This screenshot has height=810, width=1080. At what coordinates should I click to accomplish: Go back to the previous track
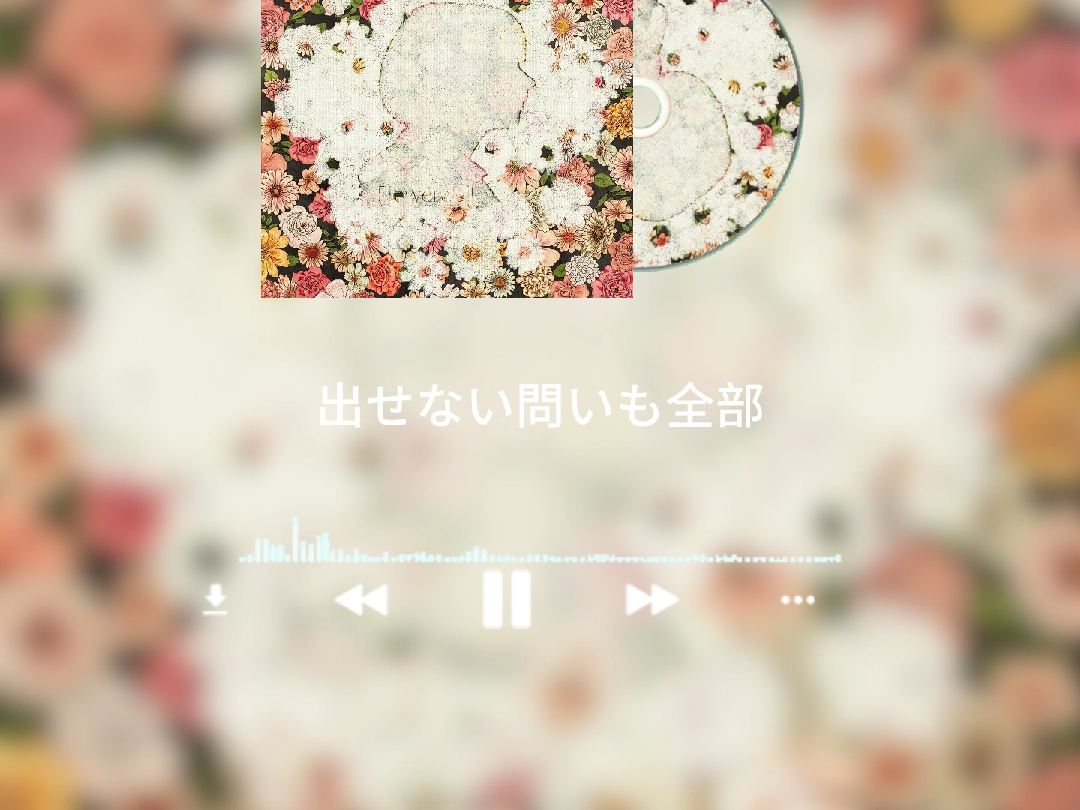click(361, 600)
